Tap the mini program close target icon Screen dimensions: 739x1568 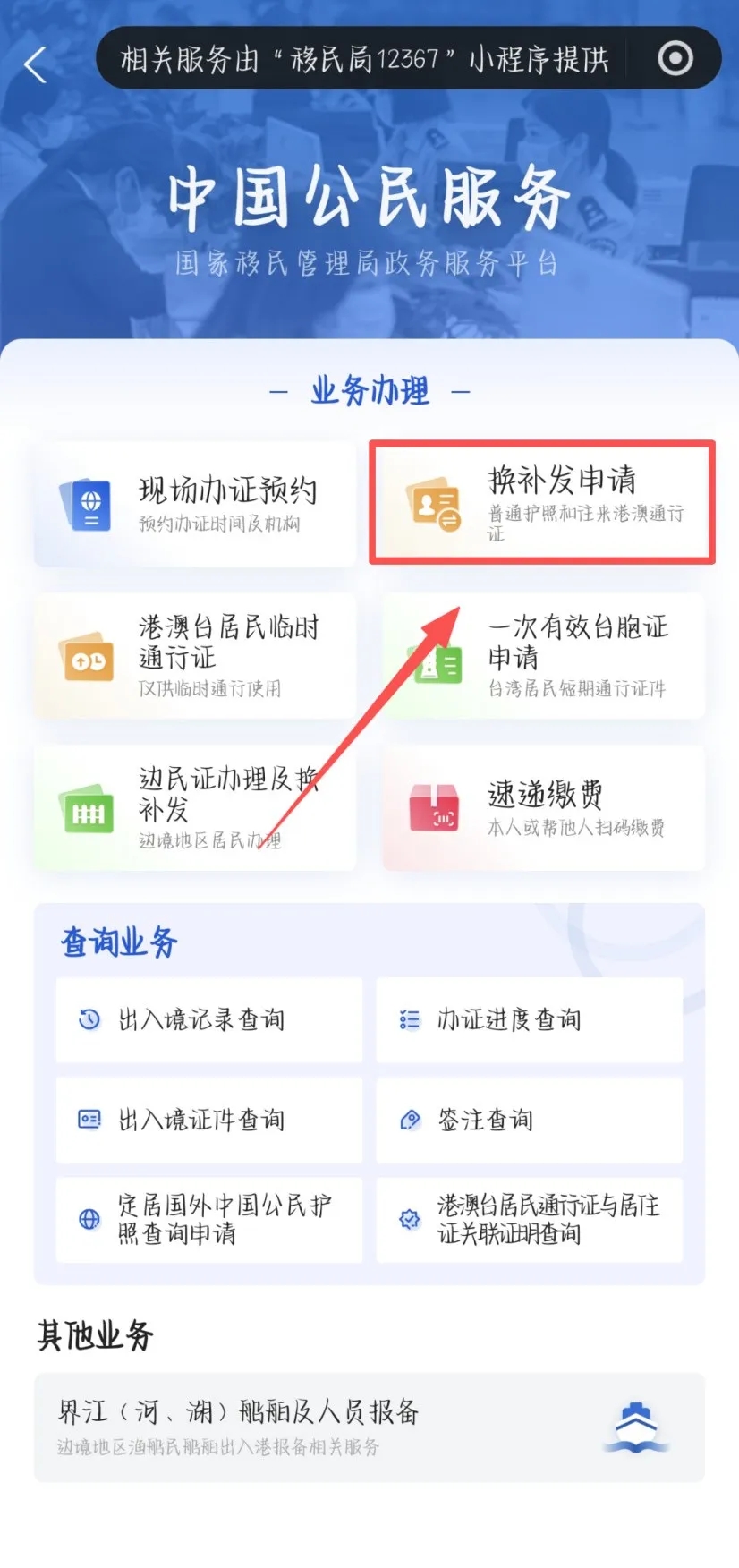tap(675, 59)
